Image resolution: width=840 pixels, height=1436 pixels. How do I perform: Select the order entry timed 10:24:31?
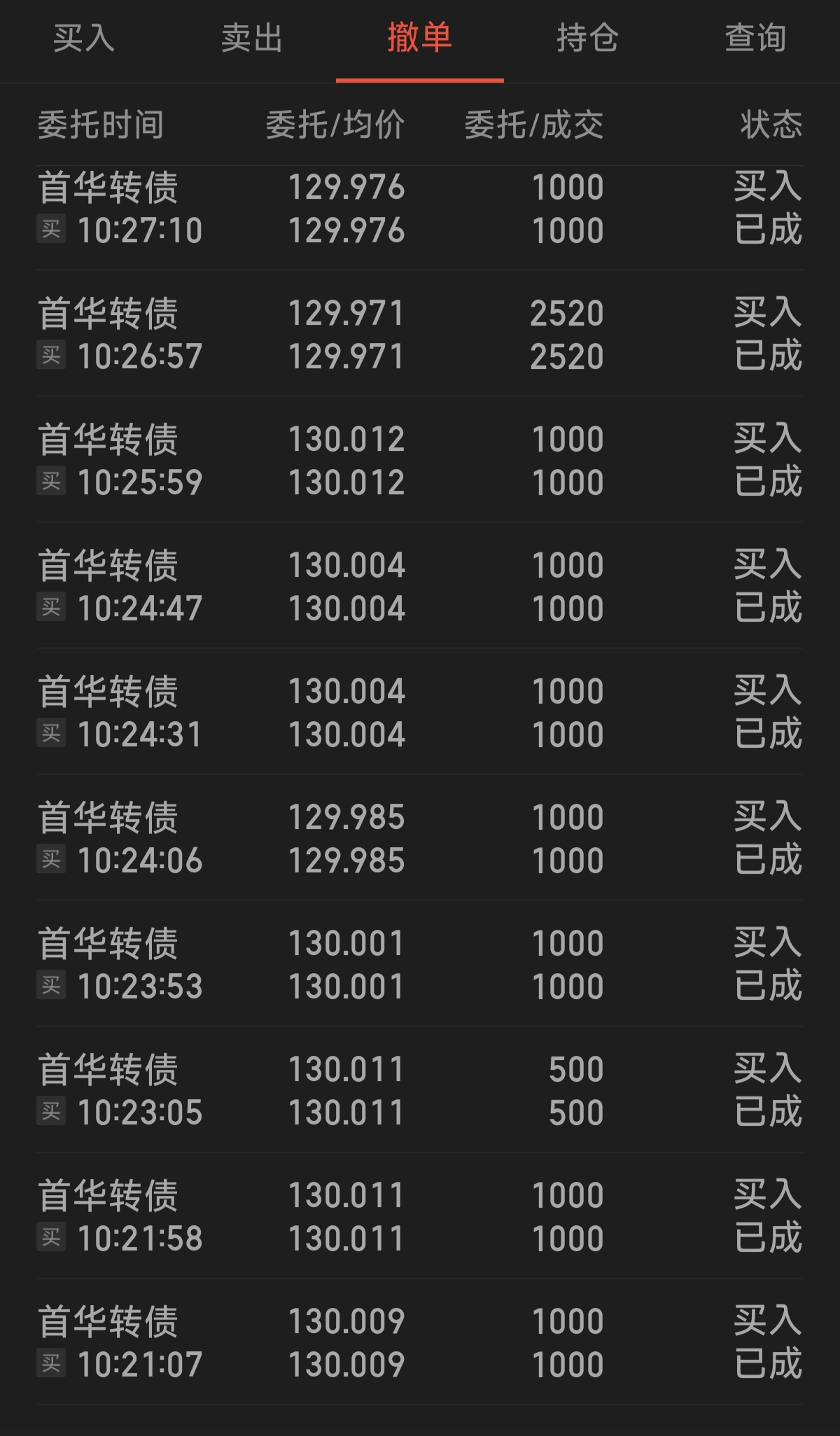[x=420, y=713]
